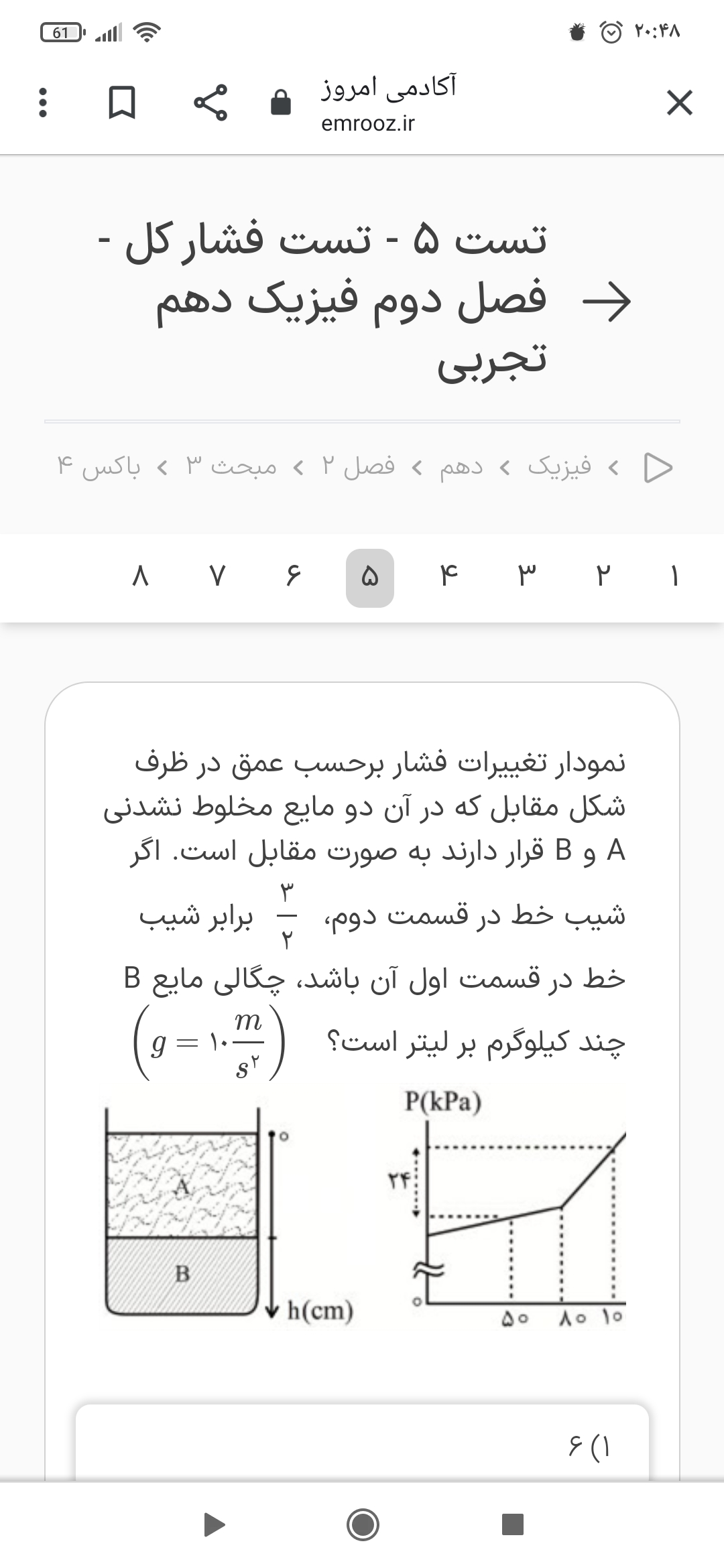Switch to question ۱
The height and width of the screenshot is (1568, 724).
click(674, 578)
